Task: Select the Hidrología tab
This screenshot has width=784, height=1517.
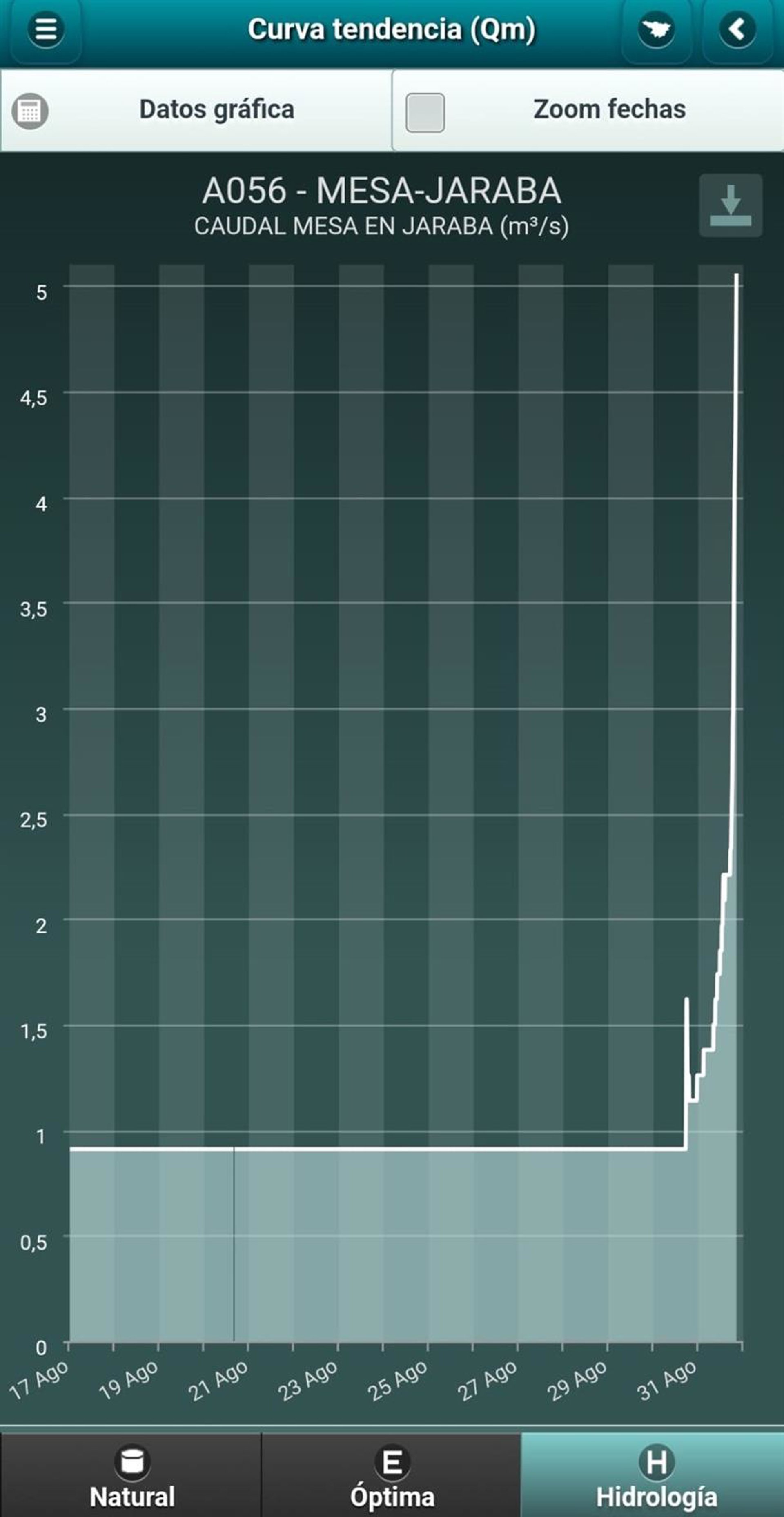Action: coord(656,1476)
